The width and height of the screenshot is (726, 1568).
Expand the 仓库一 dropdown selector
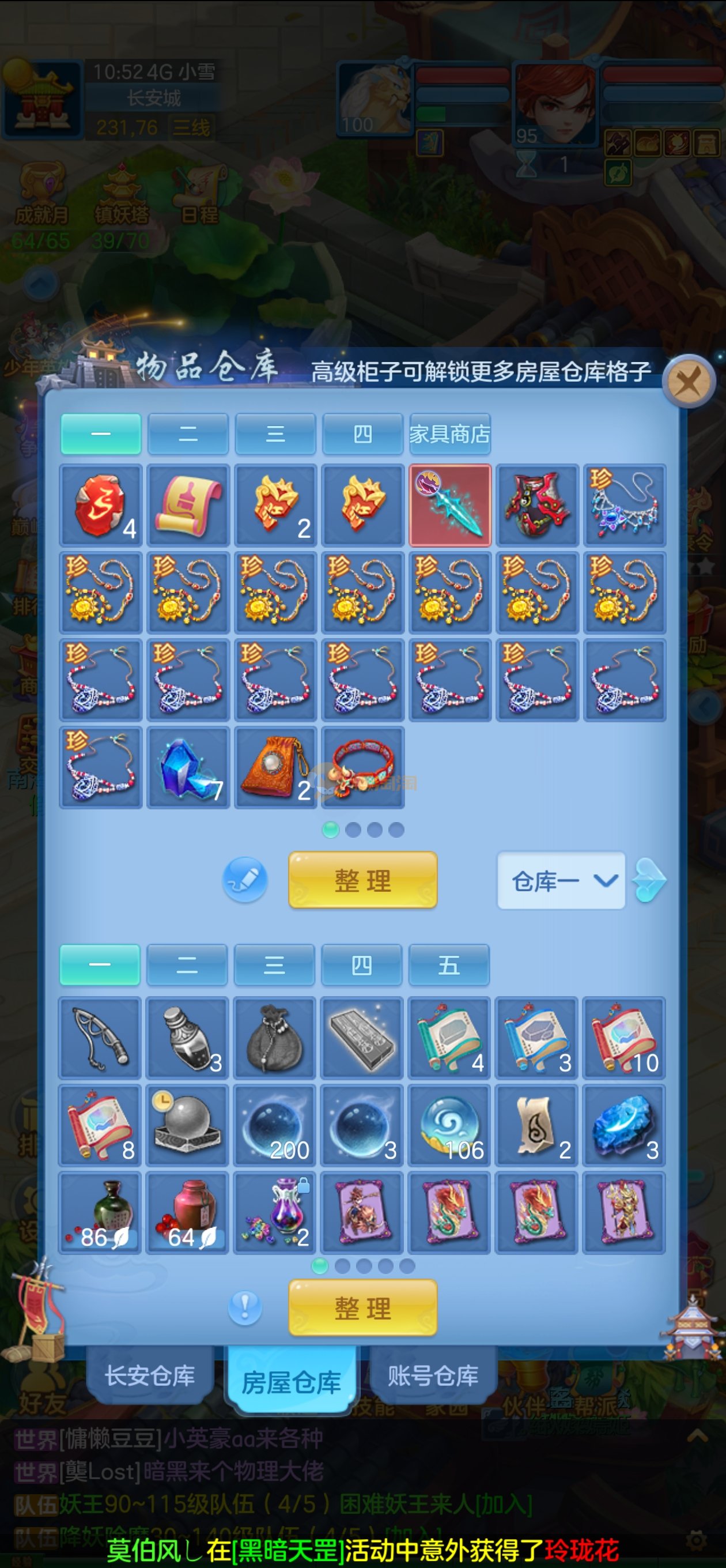561,881
